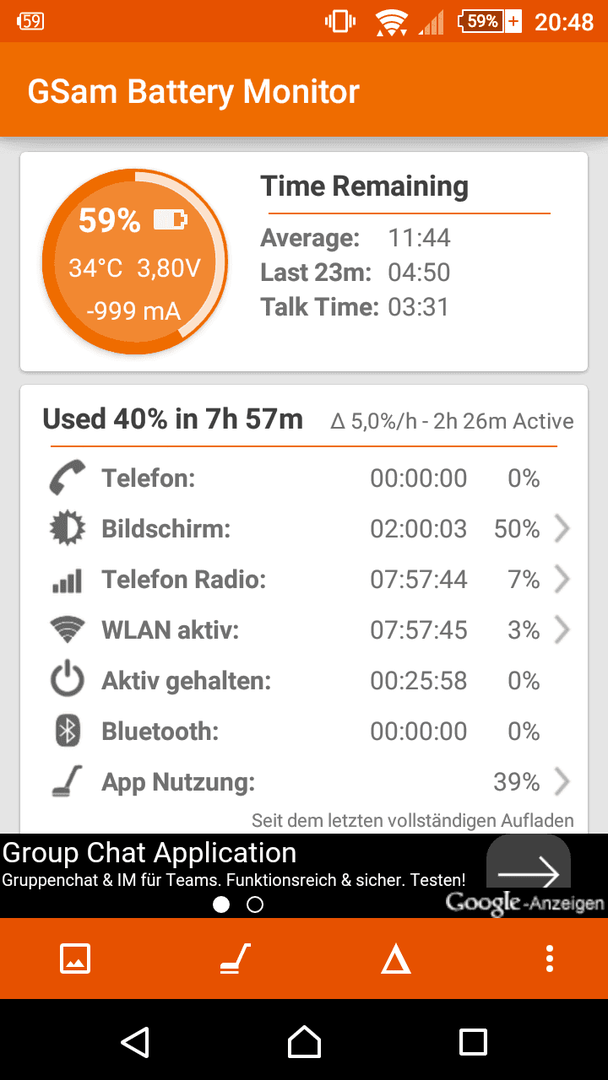608x1080 pixels.
Task: Go back using the system back button
Action: [x=136, y=1041]
